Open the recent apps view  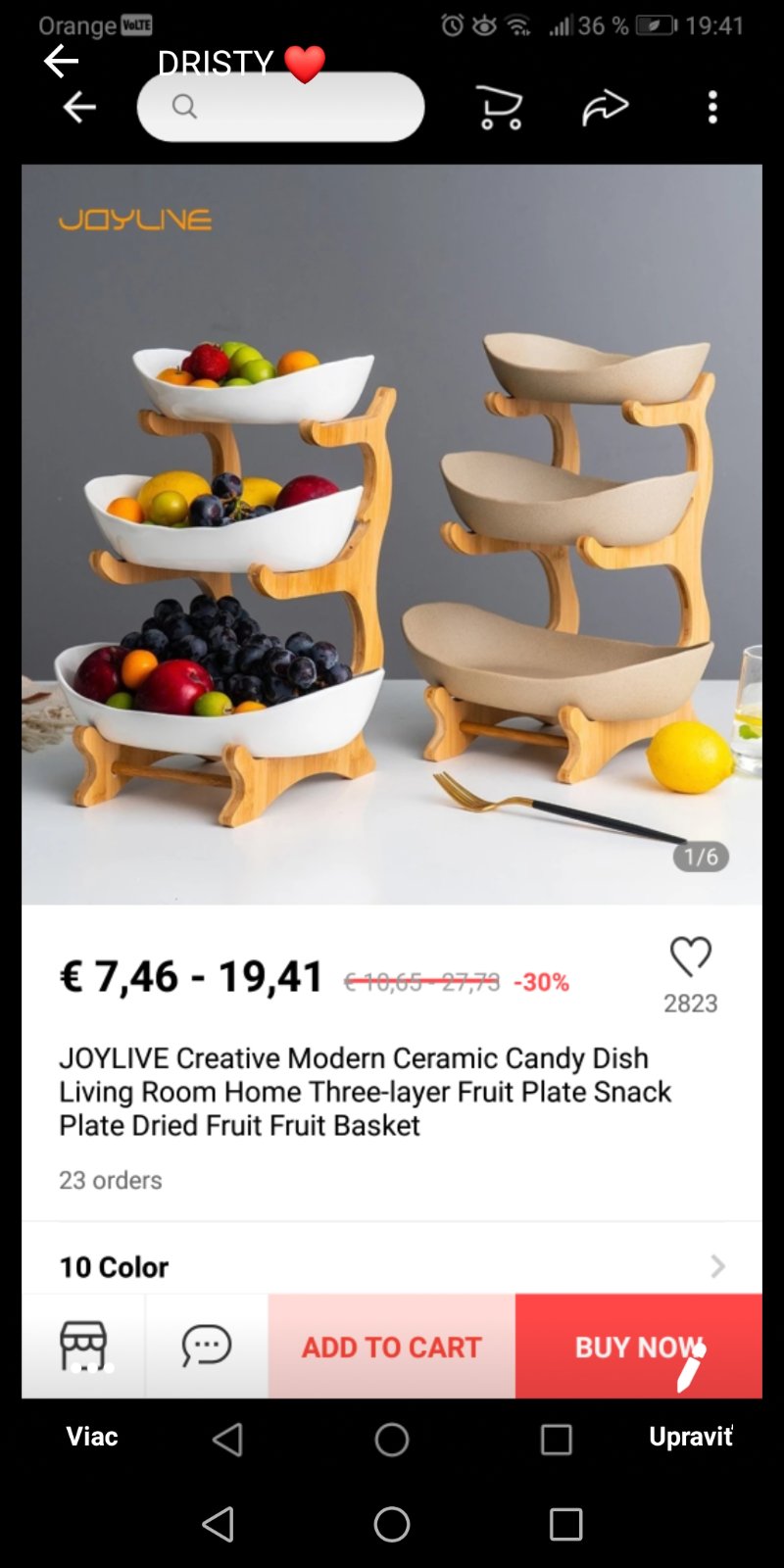[x=565, y=1524]
